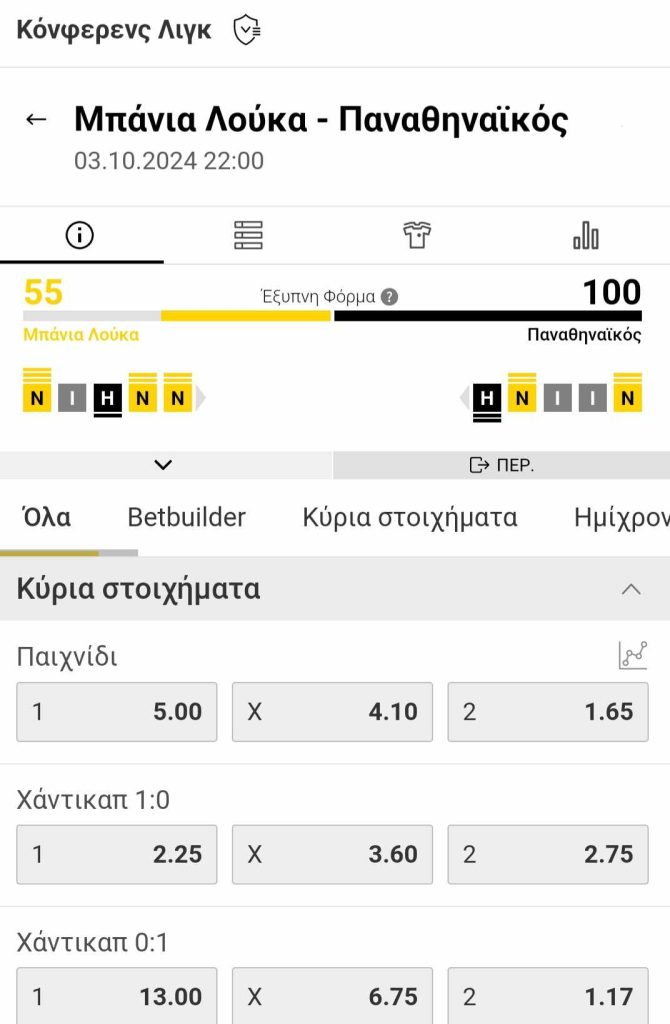Pick Παιχνίδι home win at 5.00
670x1024 pixels.
click(x=117, y=712)
